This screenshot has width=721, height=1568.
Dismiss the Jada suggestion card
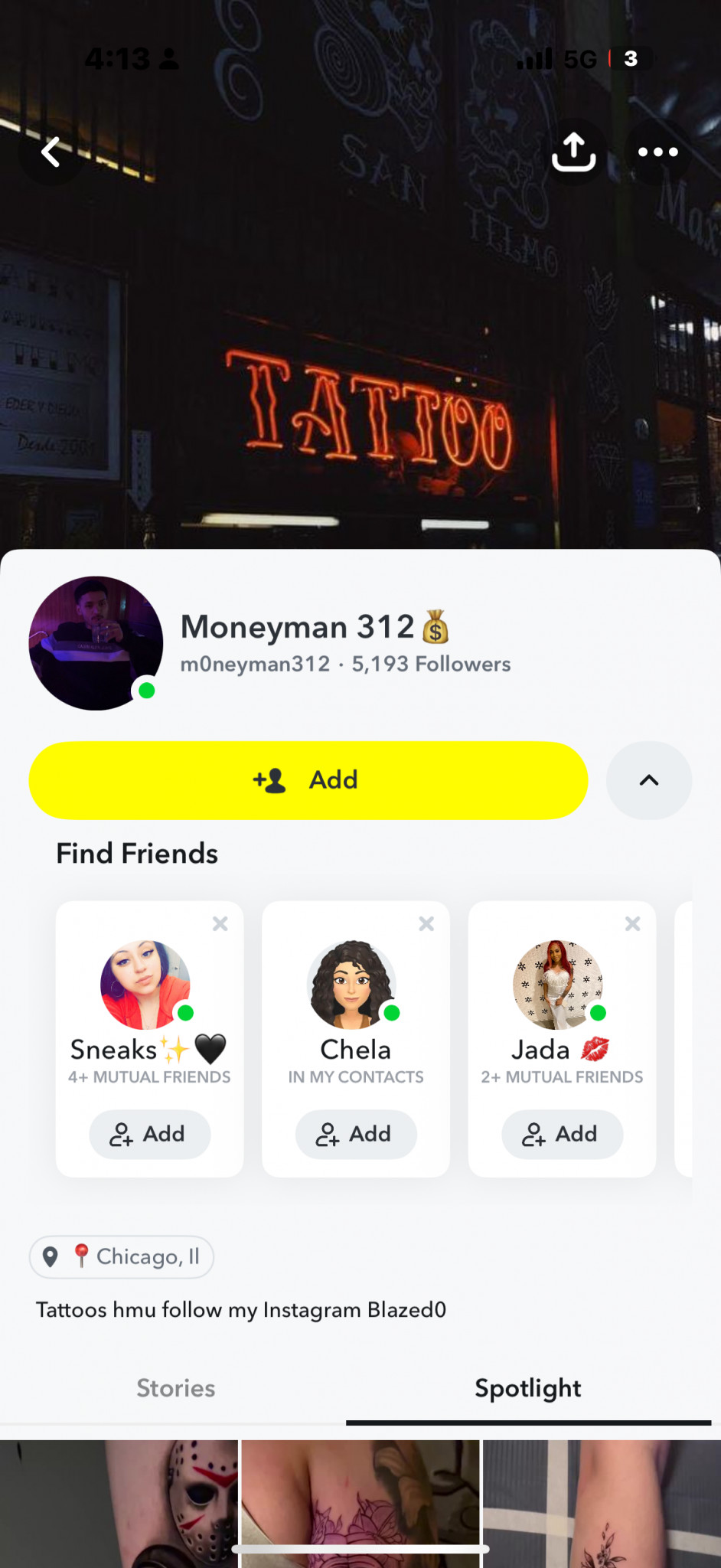click(x=632, y=924)
